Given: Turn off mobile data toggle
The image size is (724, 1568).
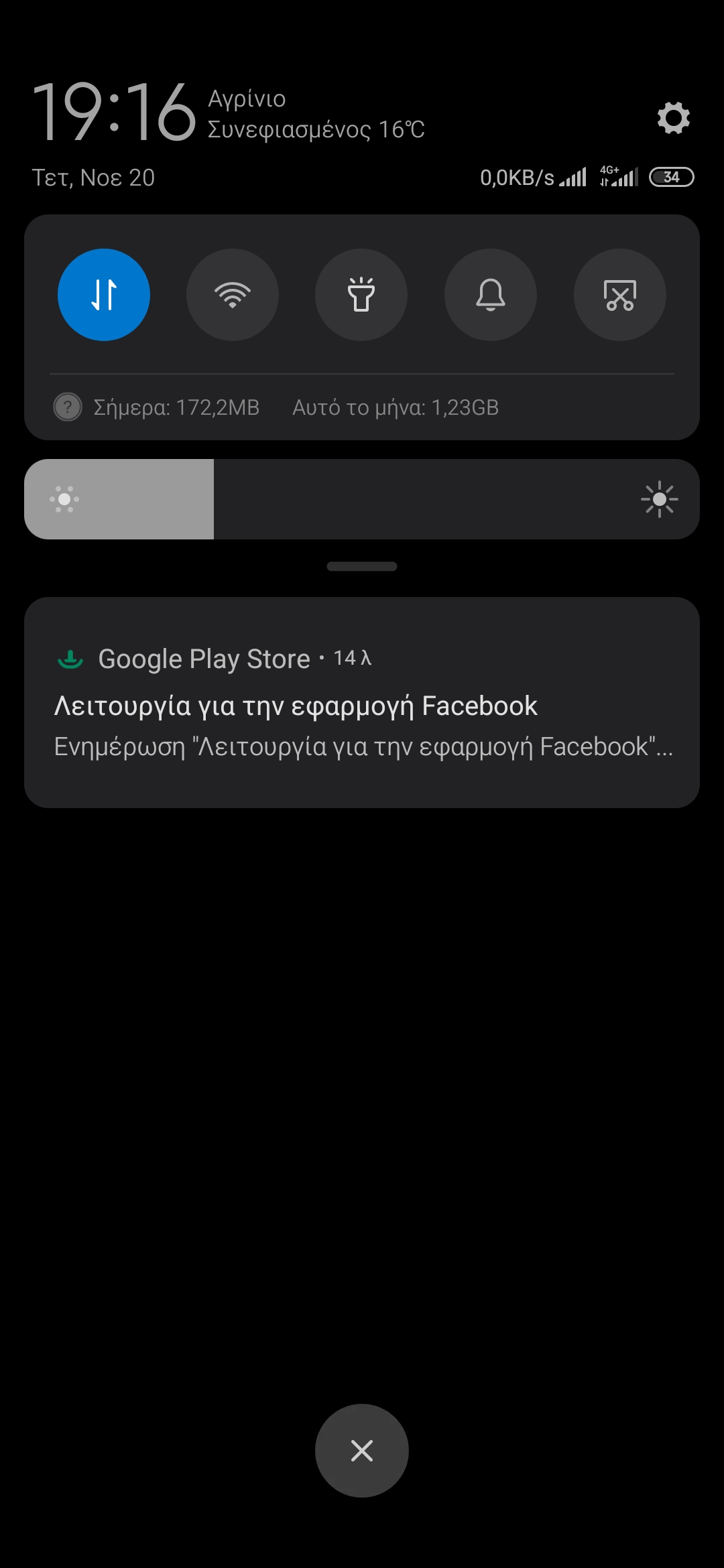Looking at the screenshot, I should [104, 295].
